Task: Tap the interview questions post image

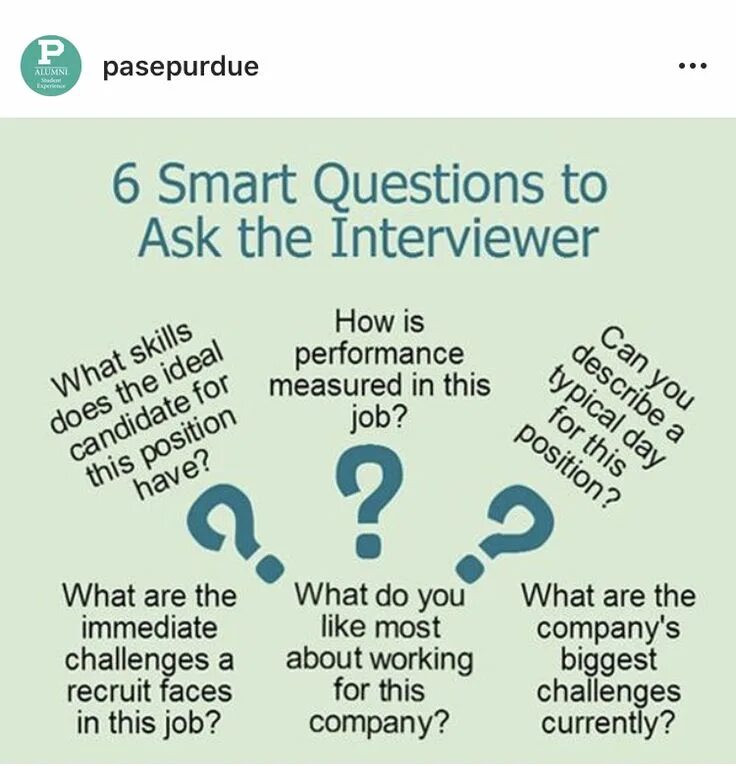Action: [x=368, y=440]
